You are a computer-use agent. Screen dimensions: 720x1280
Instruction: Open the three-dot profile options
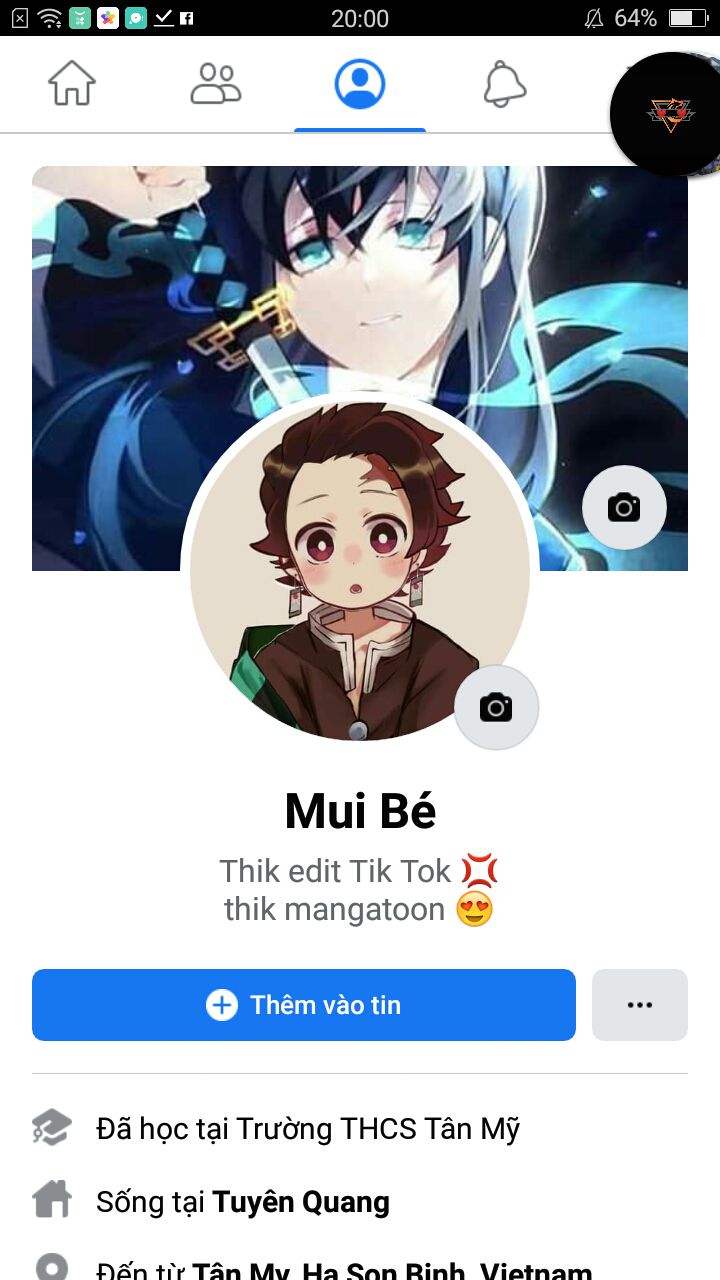[640, 1005]
